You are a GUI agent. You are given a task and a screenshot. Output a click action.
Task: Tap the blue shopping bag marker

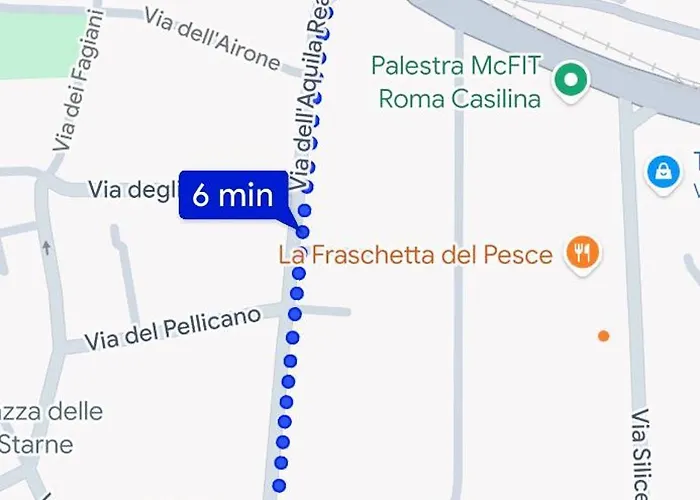point(662,172)
